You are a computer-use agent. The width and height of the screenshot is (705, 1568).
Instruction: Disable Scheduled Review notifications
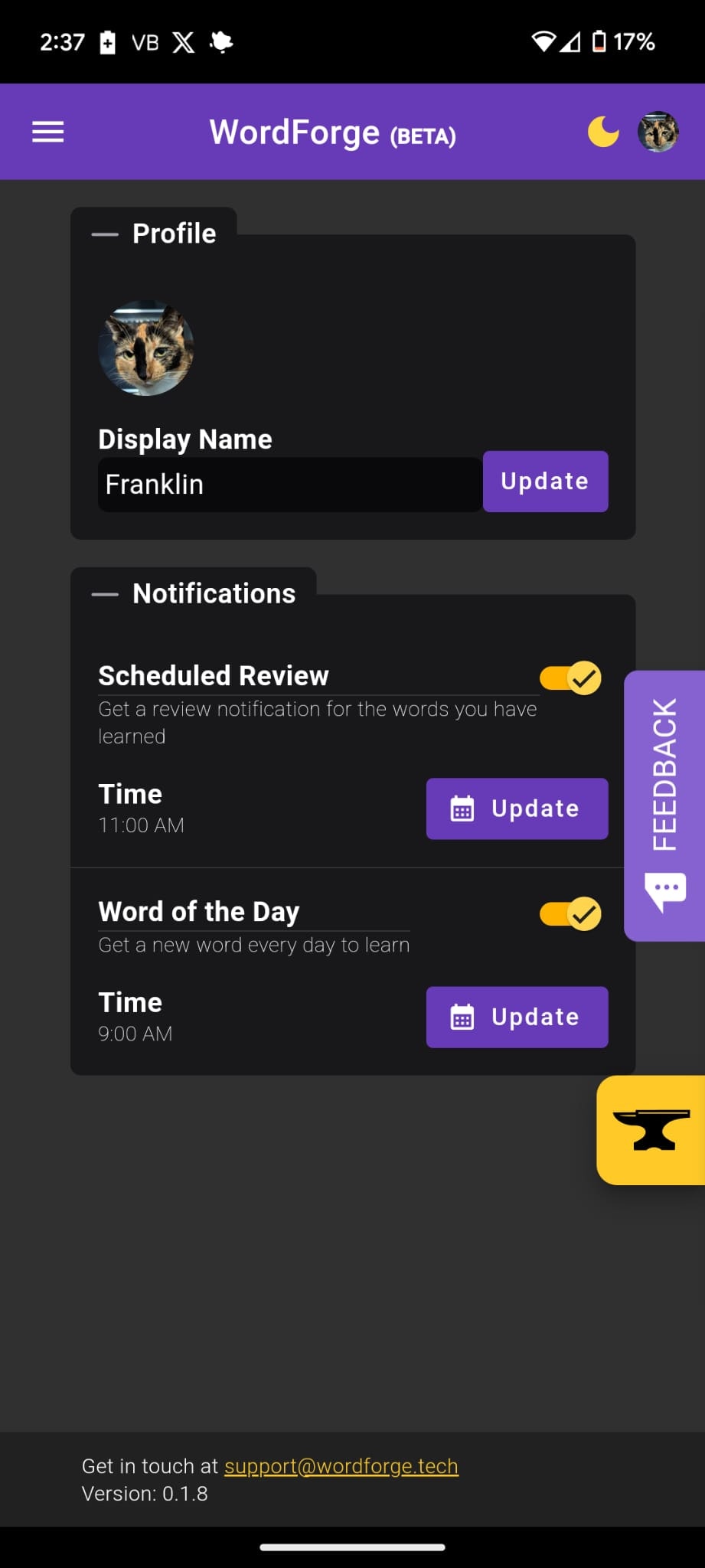coord(571,678)
